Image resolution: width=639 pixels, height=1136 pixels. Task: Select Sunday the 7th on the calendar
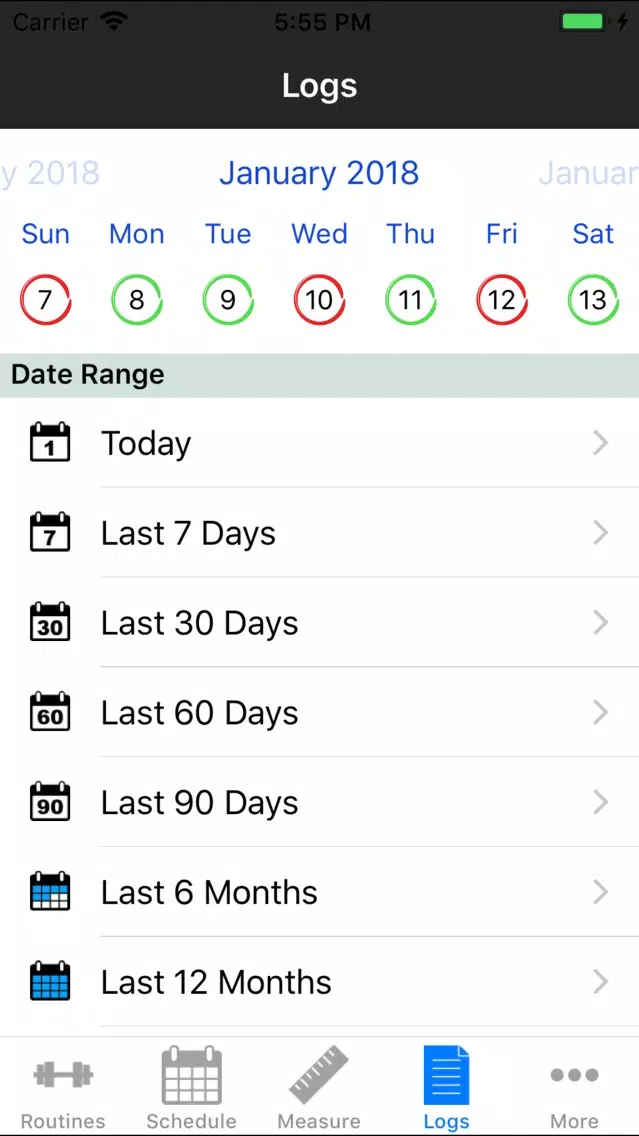[46, 299]
